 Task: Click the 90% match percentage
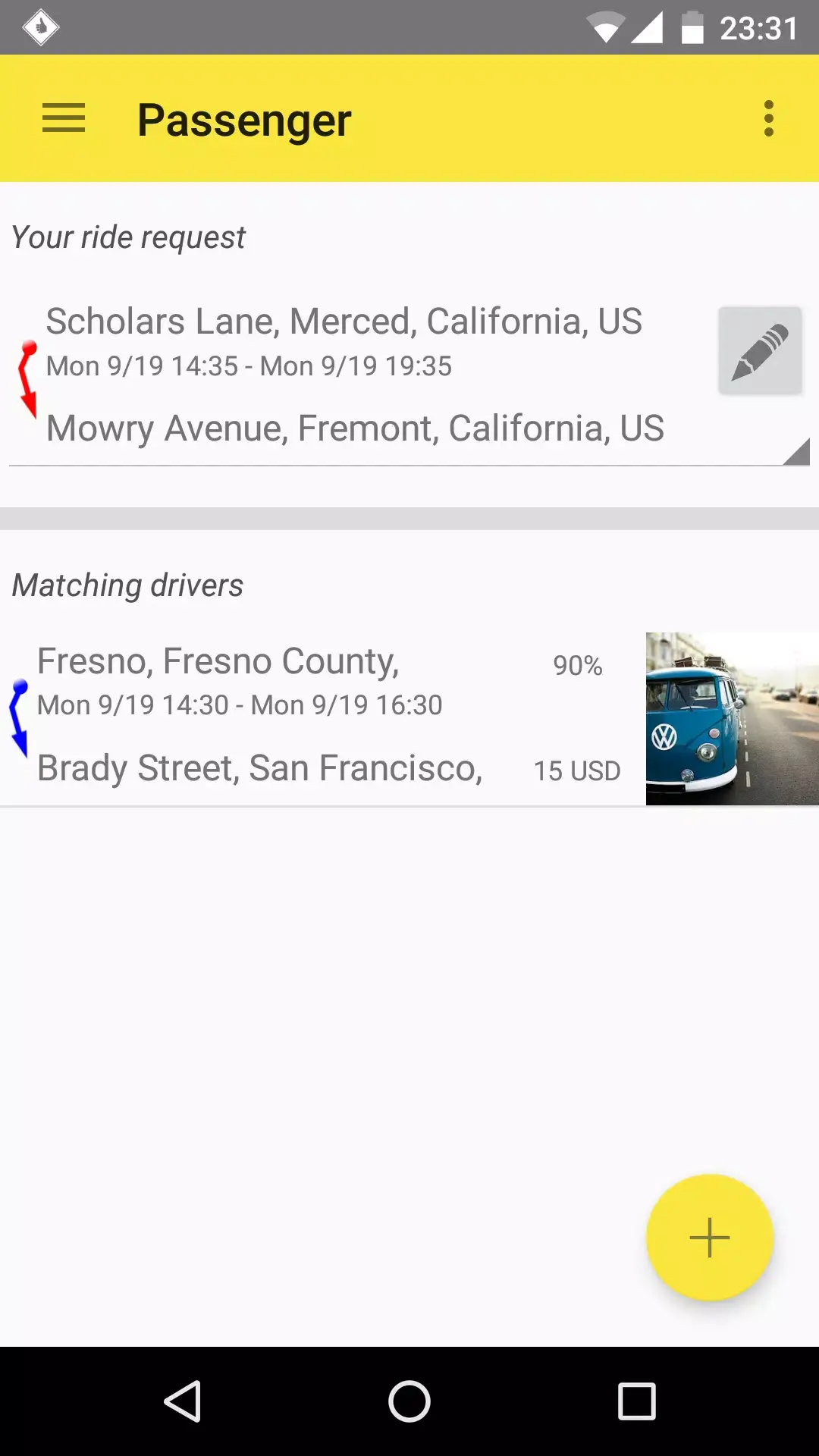[577, 666]
